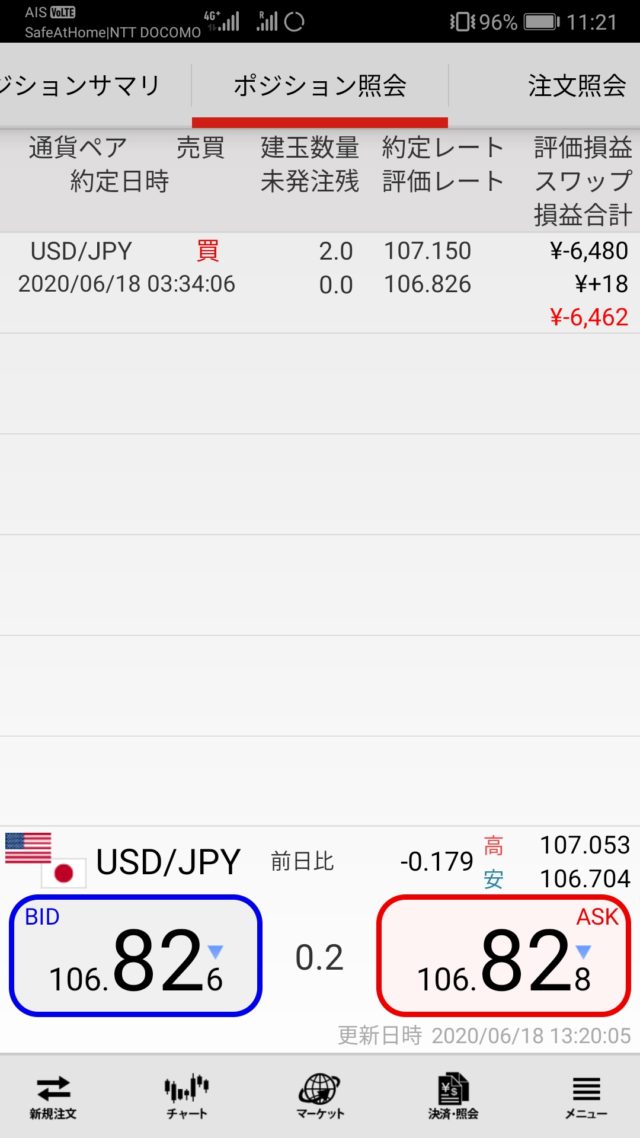Switch to the 注文照会 tab
This screenshot has width=640, height=1138.
pos(576,86)
